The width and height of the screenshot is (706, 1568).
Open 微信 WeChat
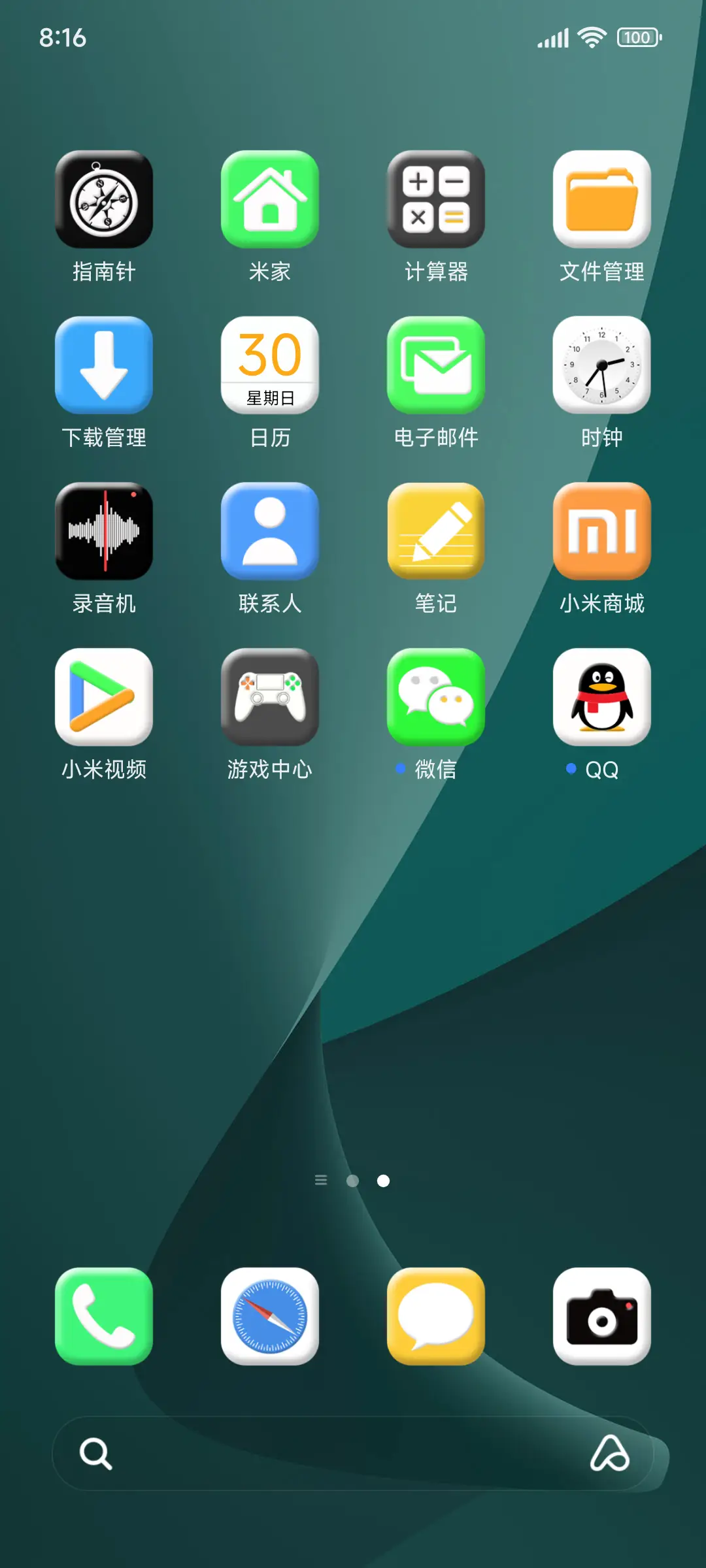[x=436, y=698]
